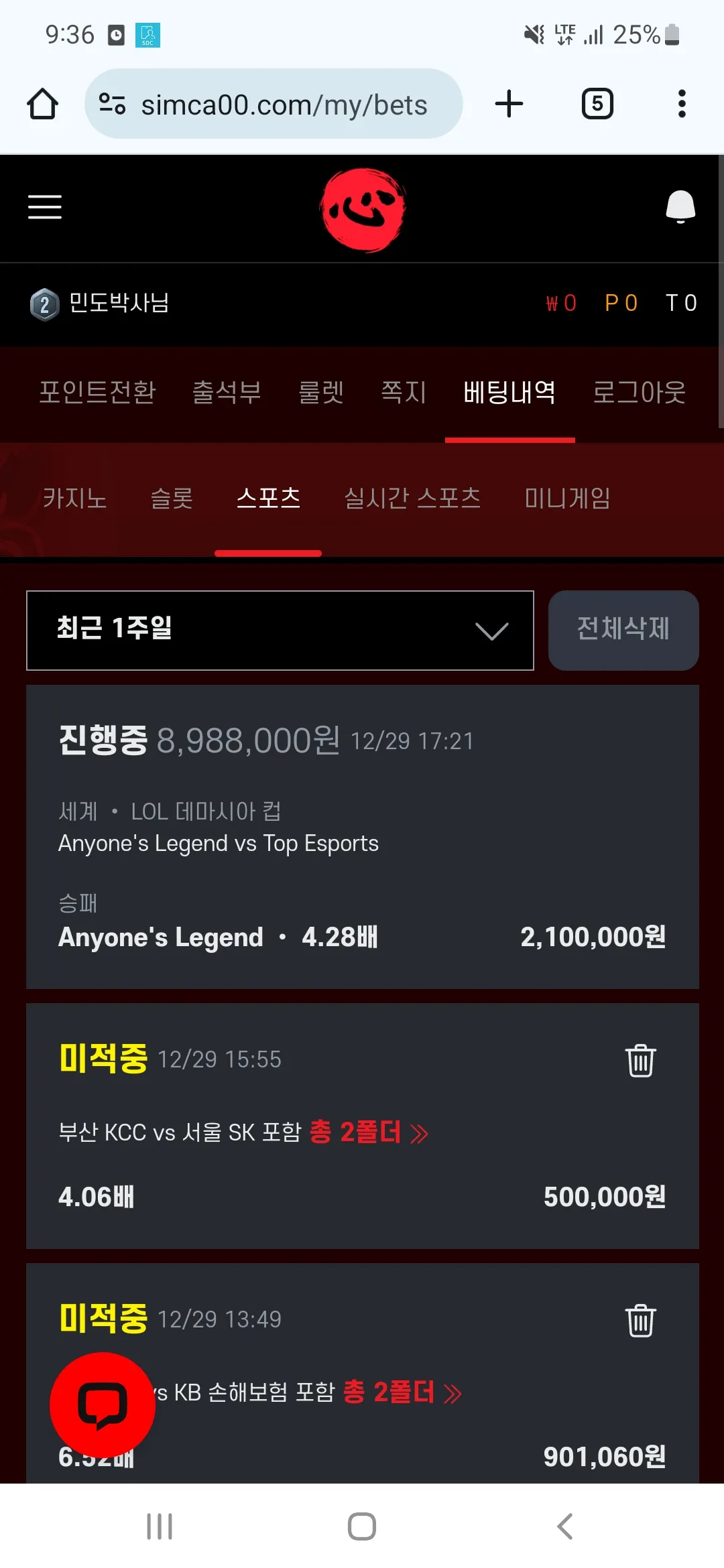Switch to the 슬롯 bet category
The image size is (724, 1568).
(x=172, y=498)
